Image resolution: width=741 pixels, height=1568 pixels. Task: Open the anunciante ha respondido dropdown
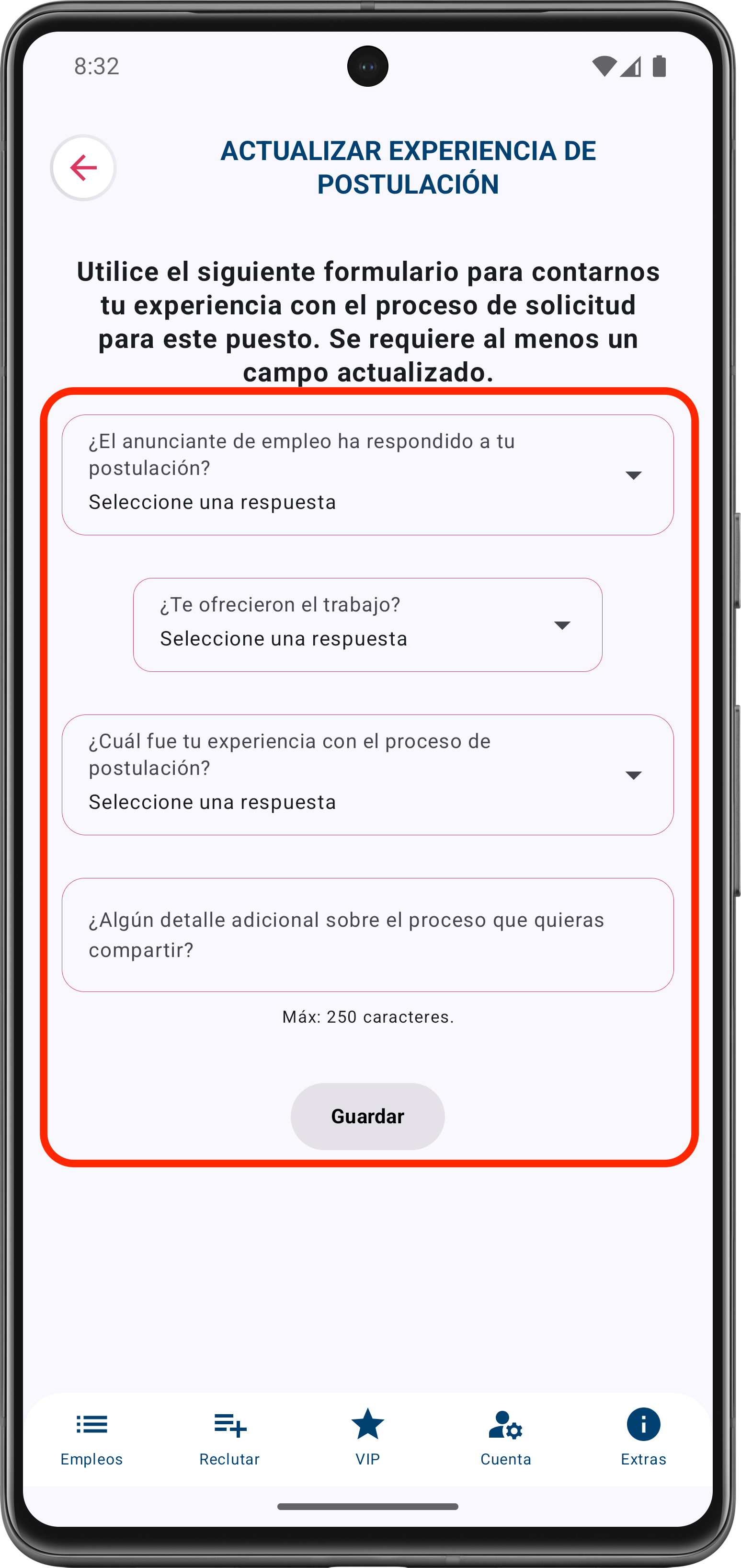click(367, 475)
